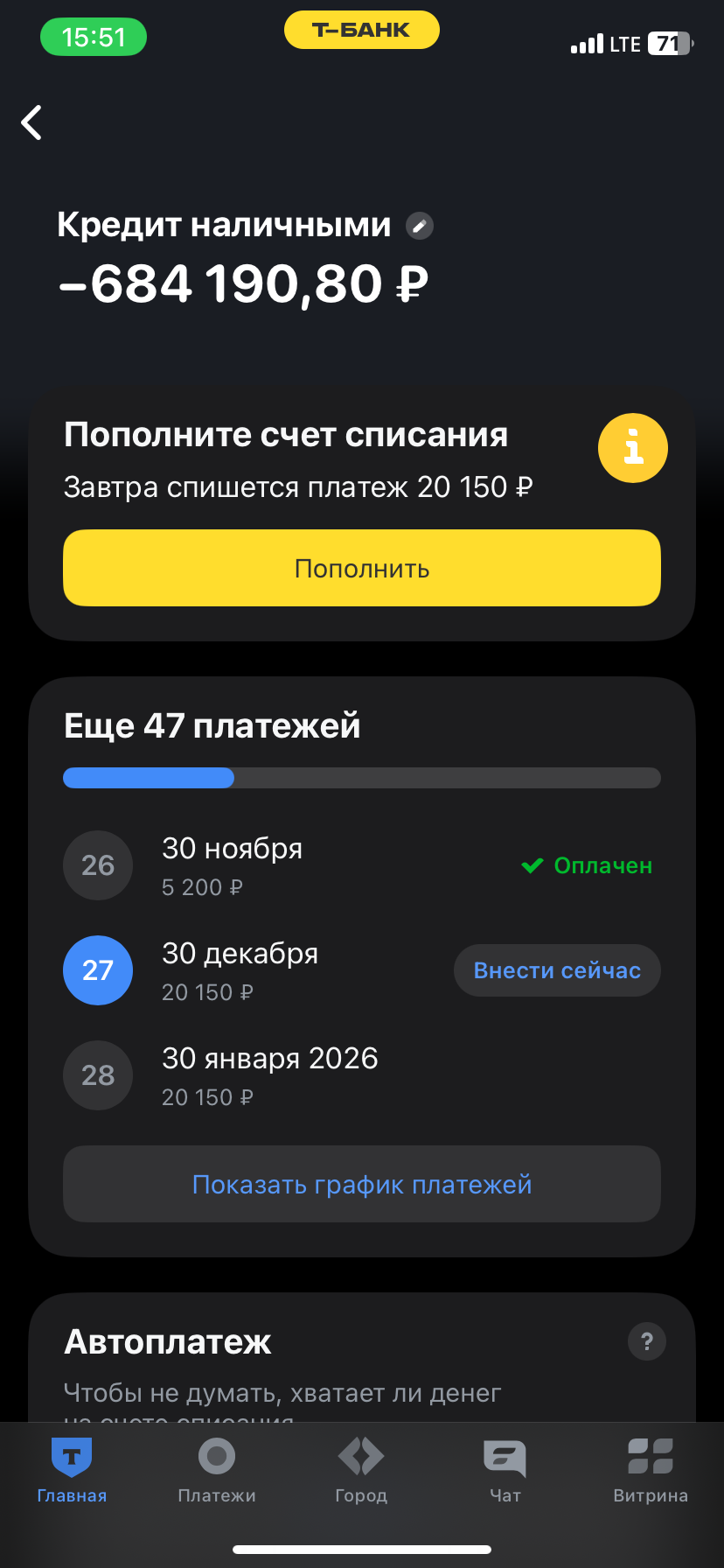
Task: Tap the pencil icon to rename the loan
Action: [420, 226]
